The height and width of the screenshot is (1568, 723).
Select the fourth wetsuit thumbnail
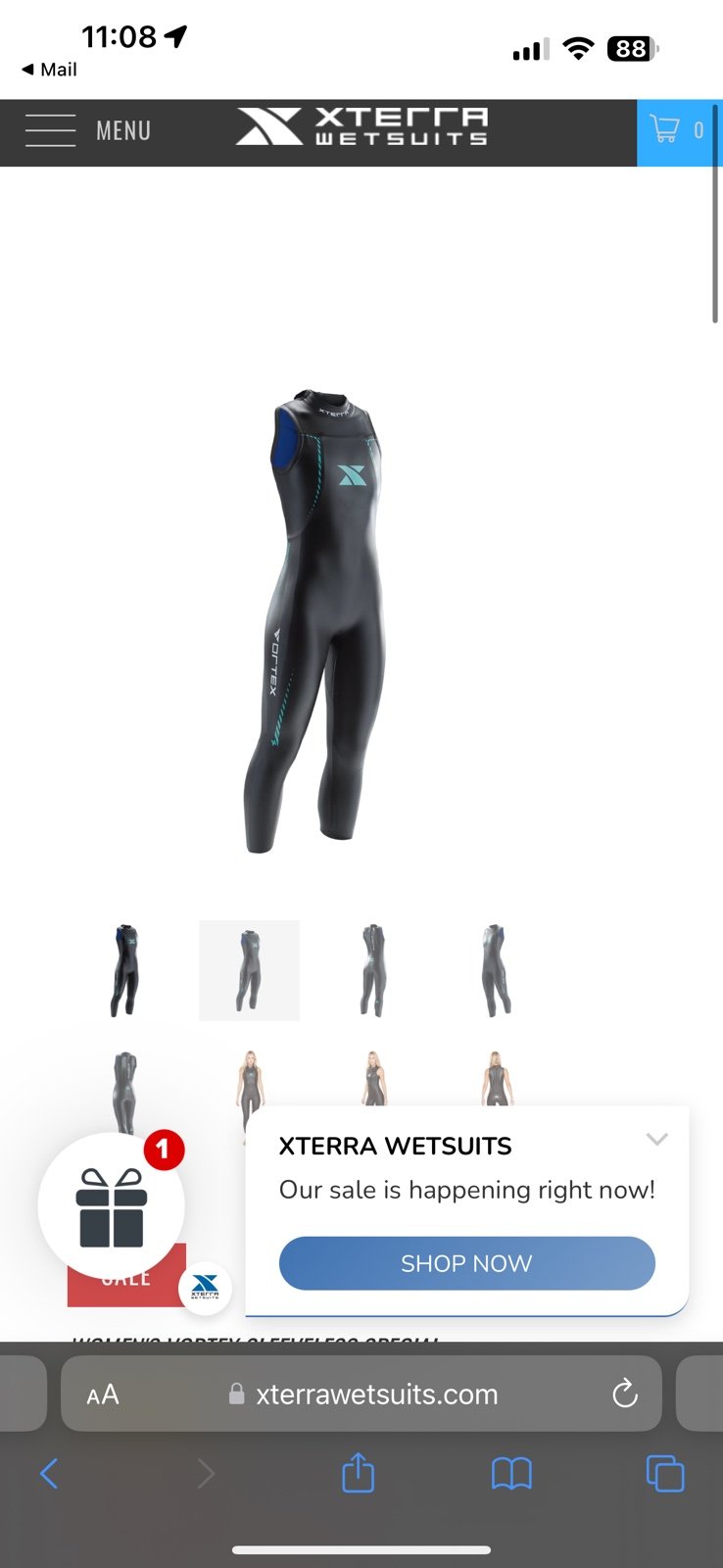click(x=496, y=970)
